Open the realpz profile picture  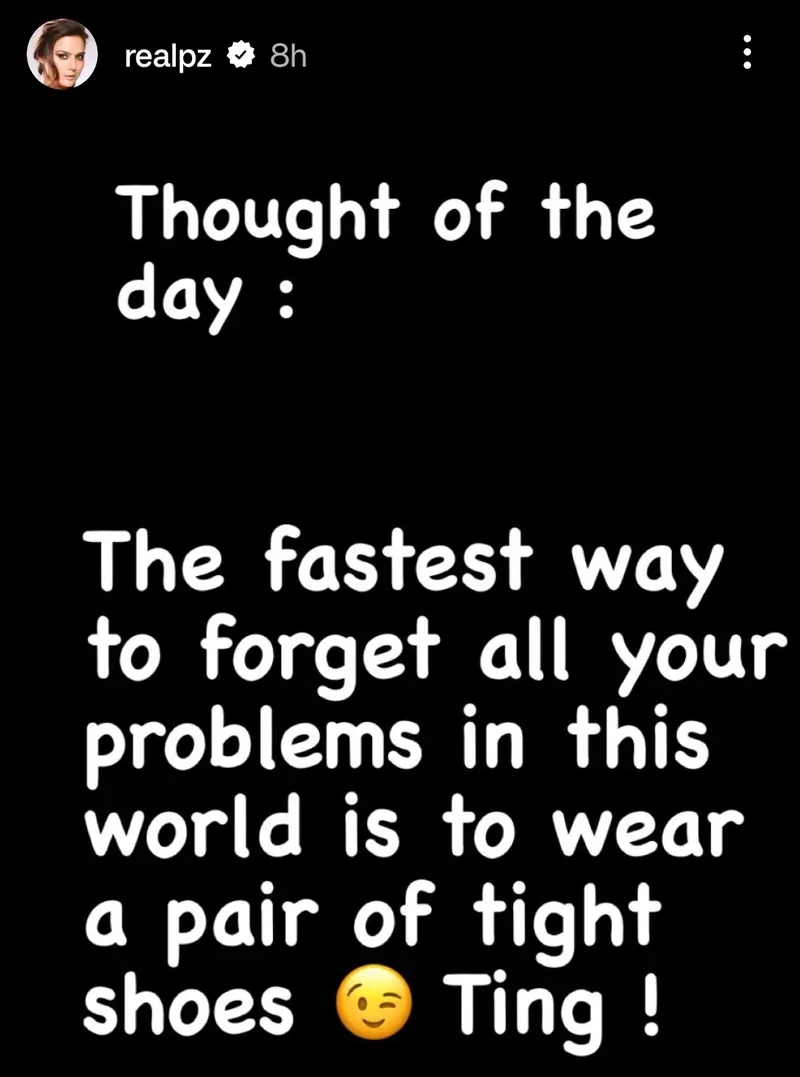(x=62, y=54)
